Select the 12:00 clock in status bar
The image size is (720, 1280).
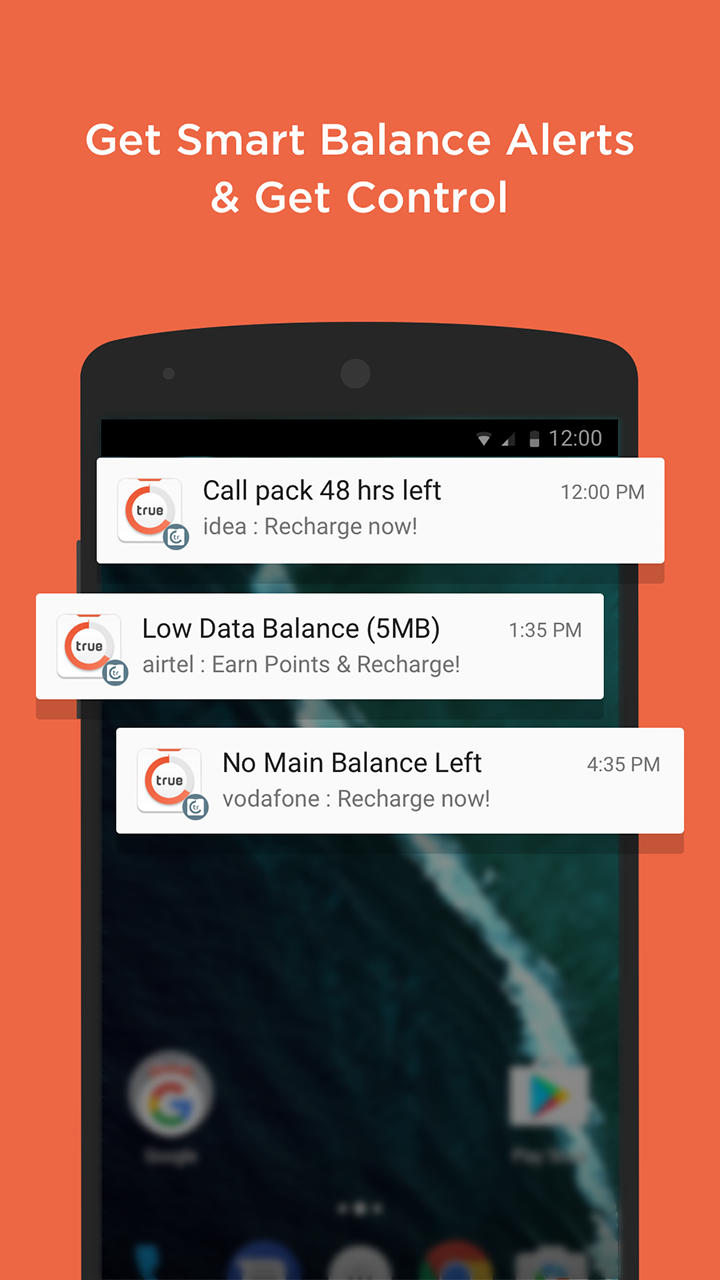point(574,438)
